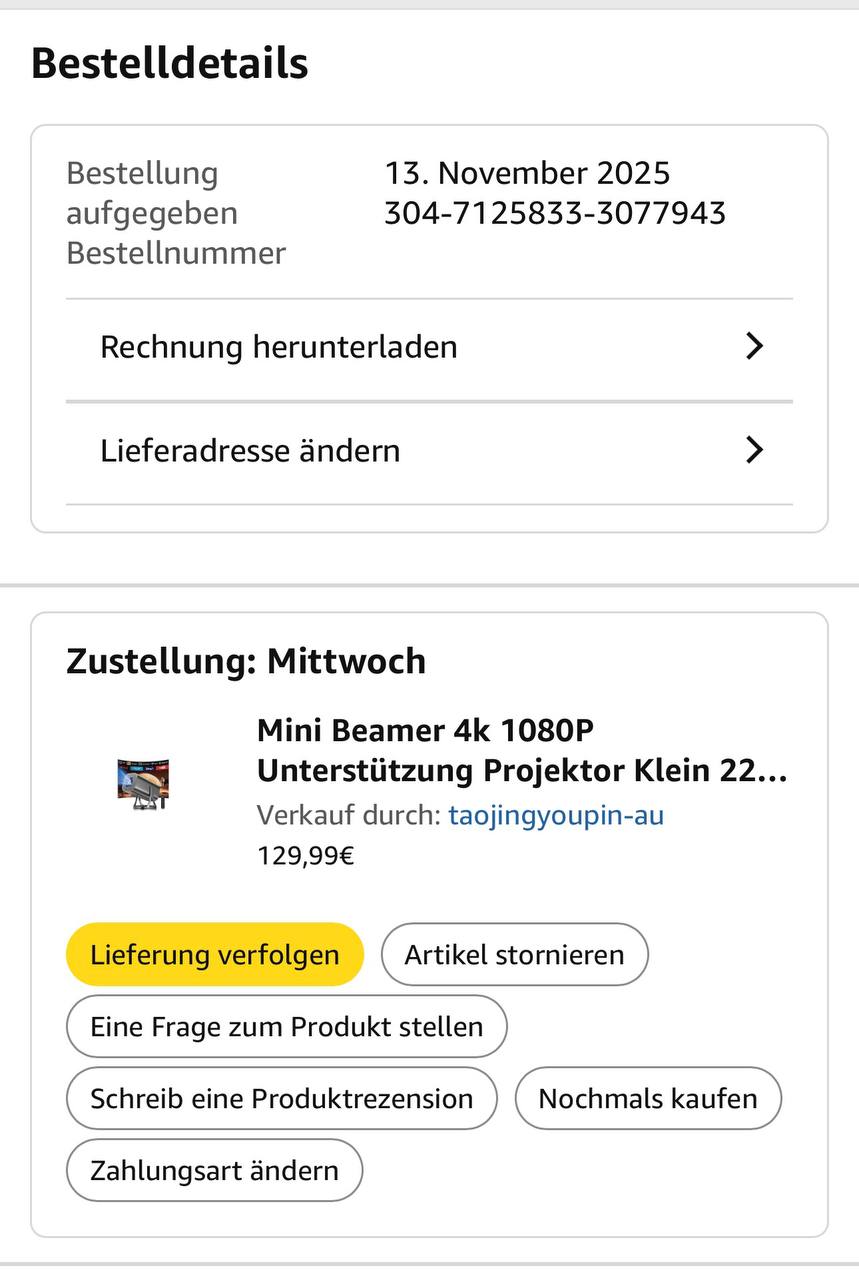This screenshot has width=859, height=1280.
Task: Open seller link taojingyoupin-au
Action: tap(556, 816)
